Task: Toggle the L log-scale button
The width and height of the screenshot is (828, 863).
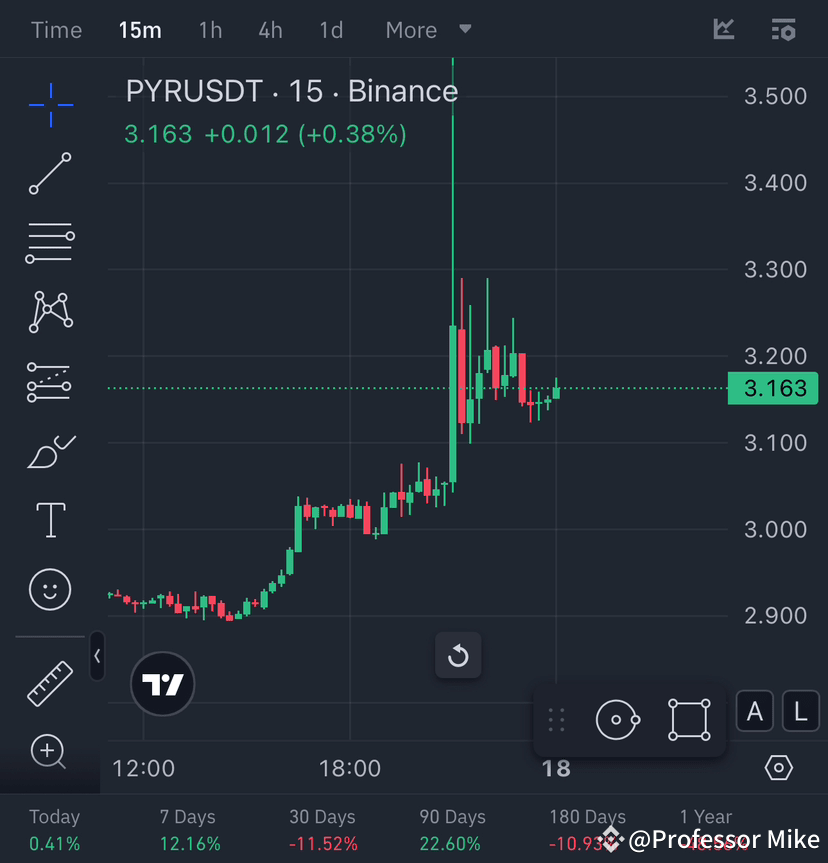Action: coord(799,710)
